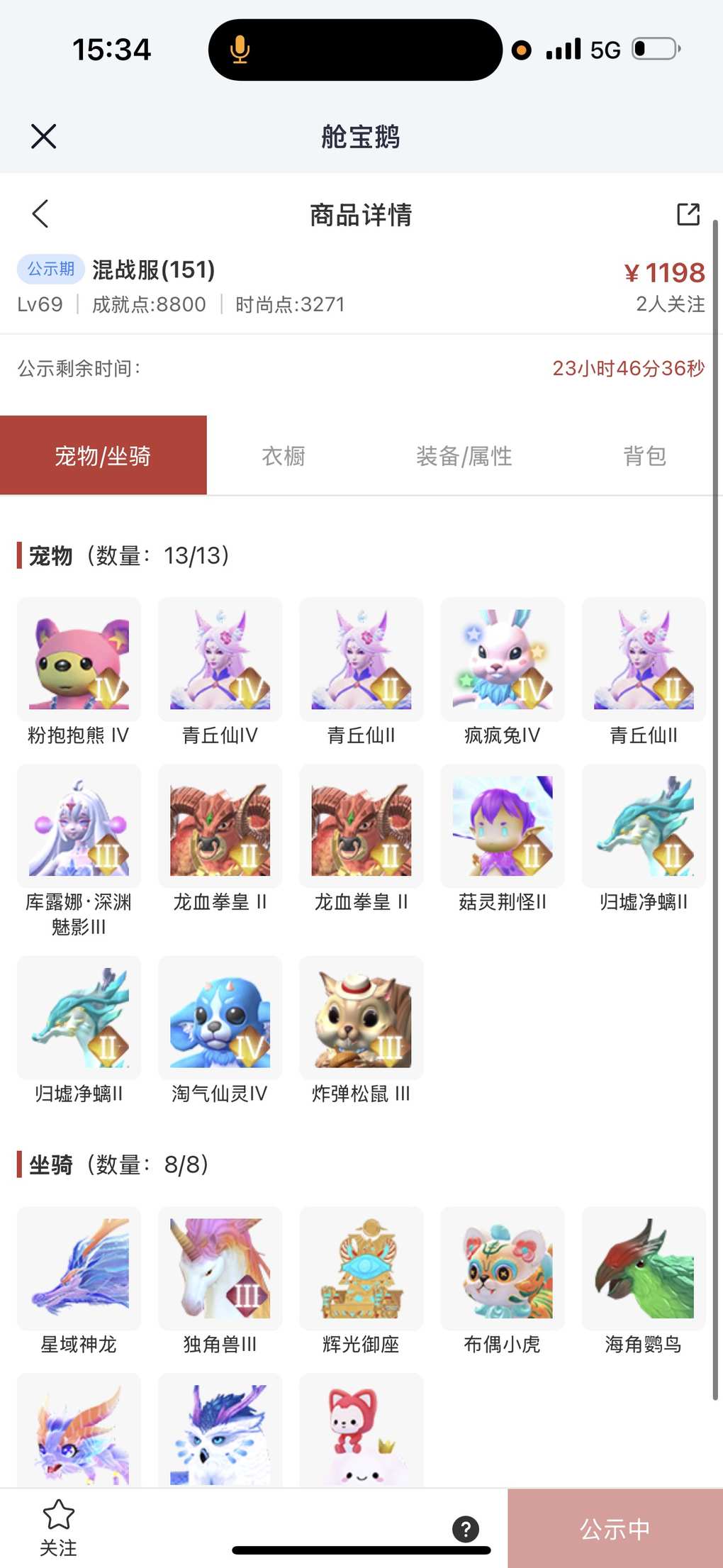View pet 疯疯兔IV

503,660
